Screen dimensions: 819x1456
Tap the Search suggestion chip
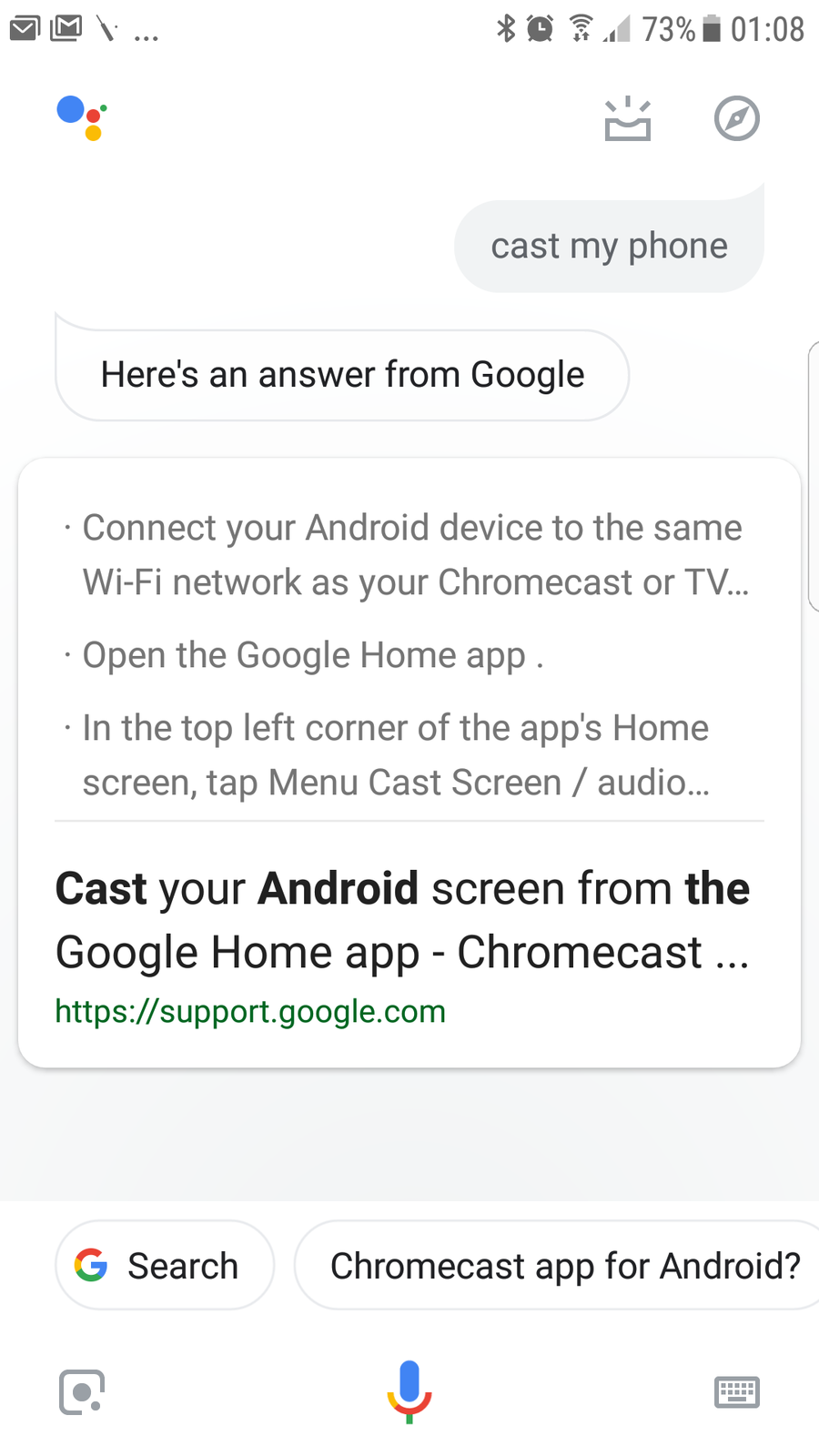tap(165, 1265)
